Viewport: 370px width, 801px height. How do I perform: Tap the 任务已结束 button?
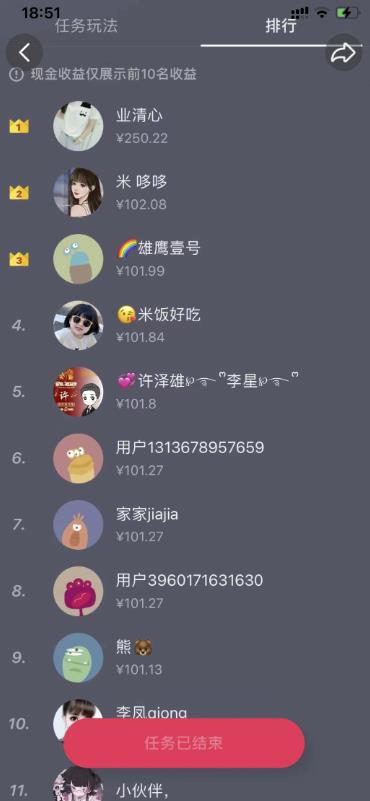point(184,743)
